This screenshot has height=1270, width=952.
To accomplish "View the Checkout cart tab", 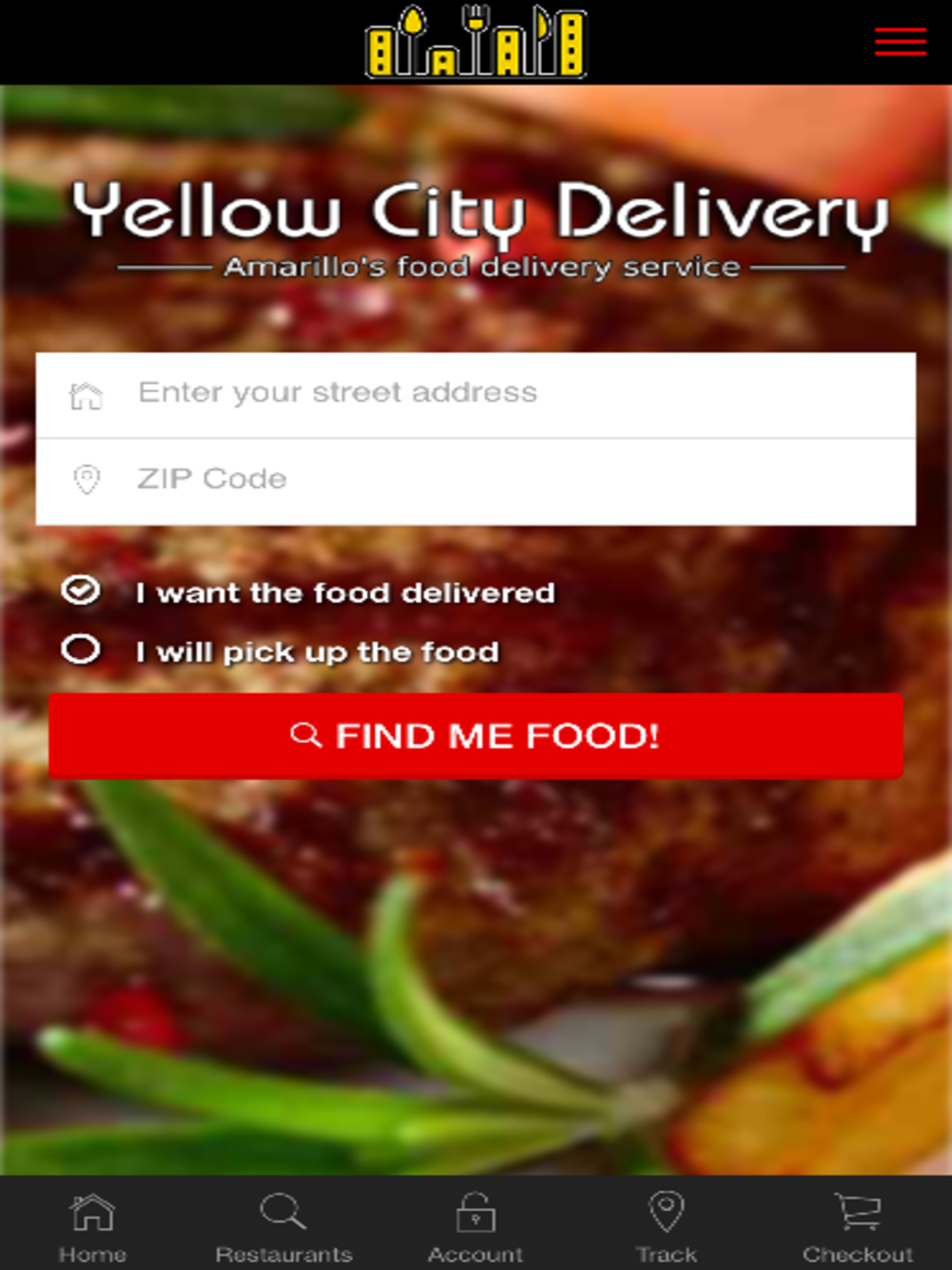I will pyautogui.click(x=858, y=1226).
